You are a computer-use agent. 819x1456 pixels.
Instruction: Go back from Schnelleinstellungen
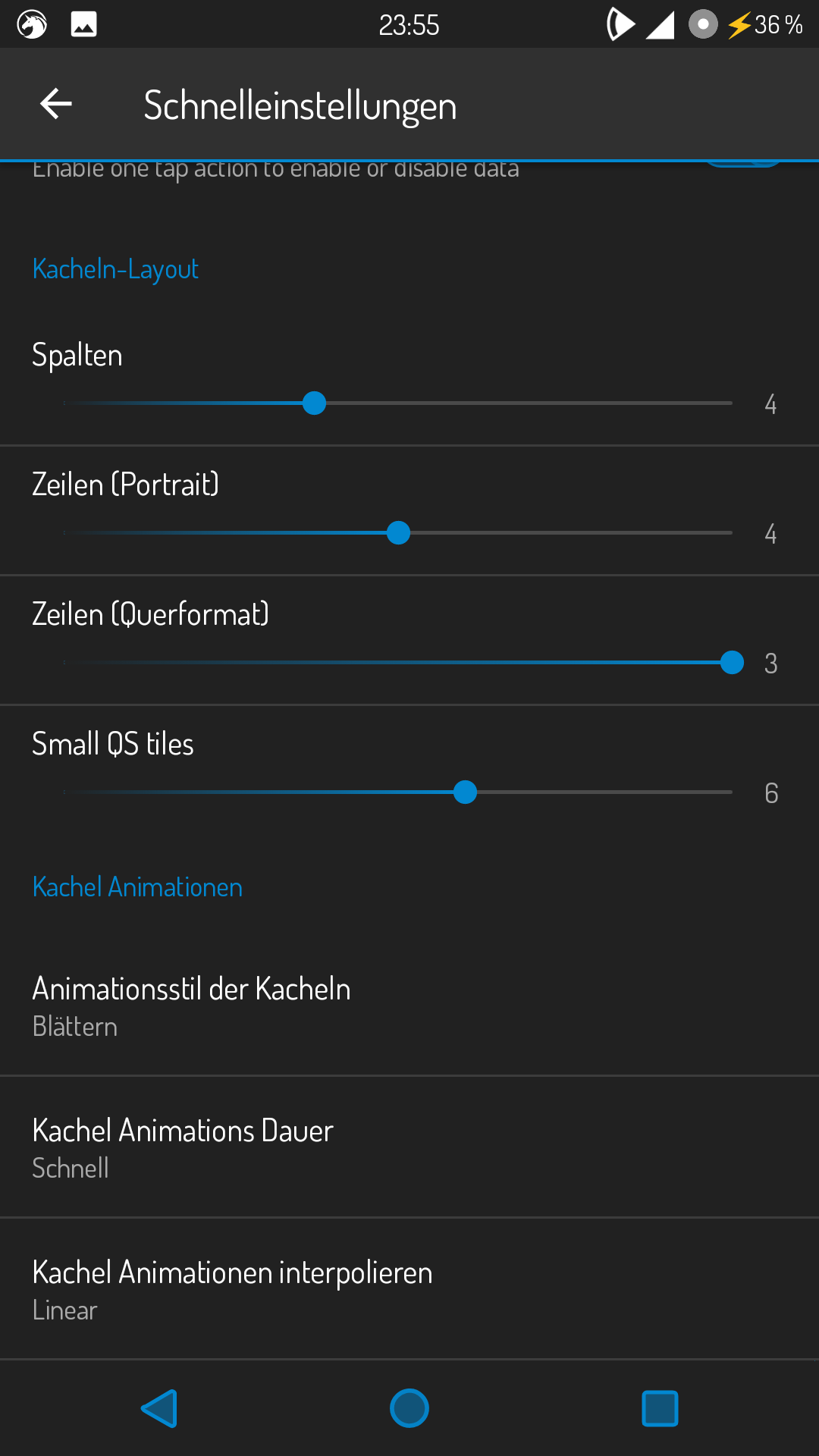click(56, 104)
